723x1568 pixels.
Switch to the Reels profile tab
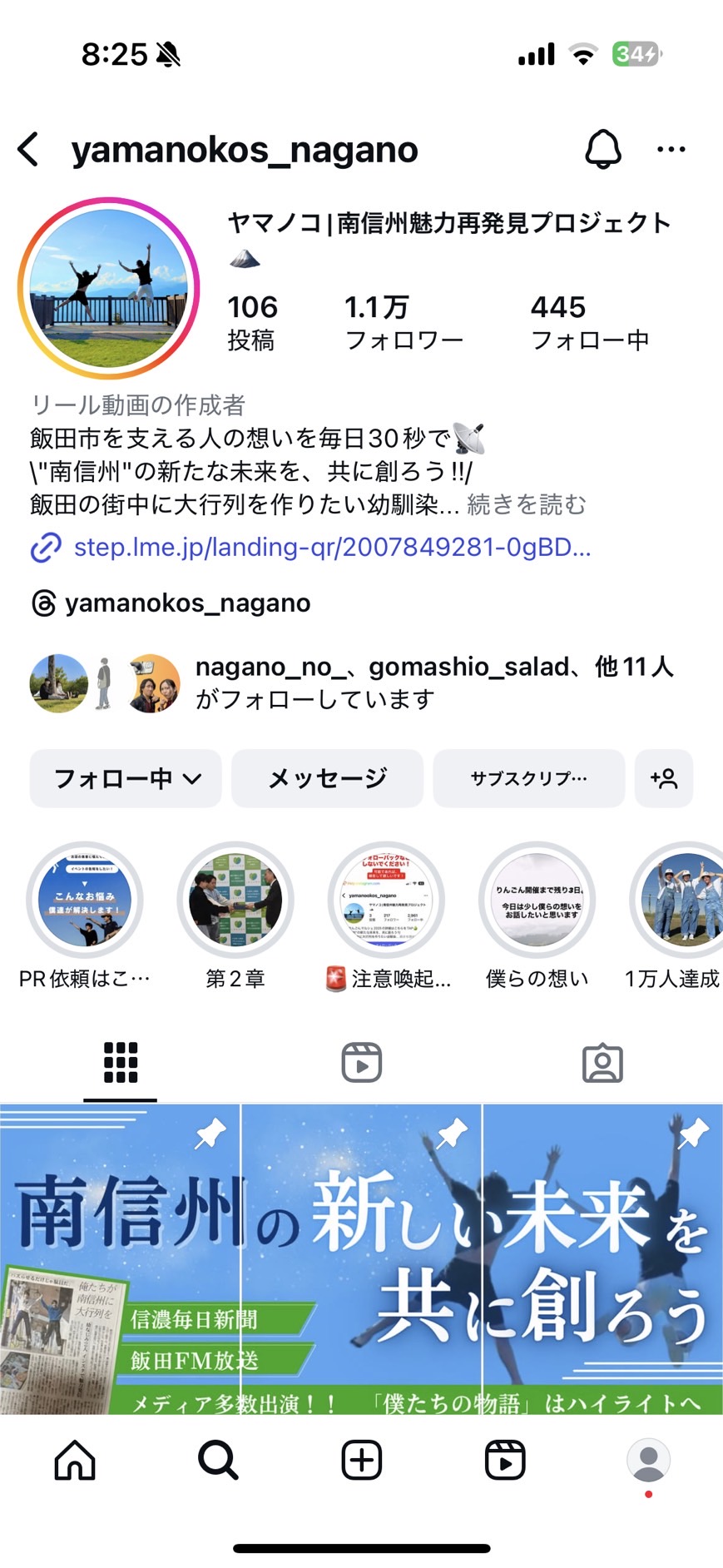coord(361,1062)
